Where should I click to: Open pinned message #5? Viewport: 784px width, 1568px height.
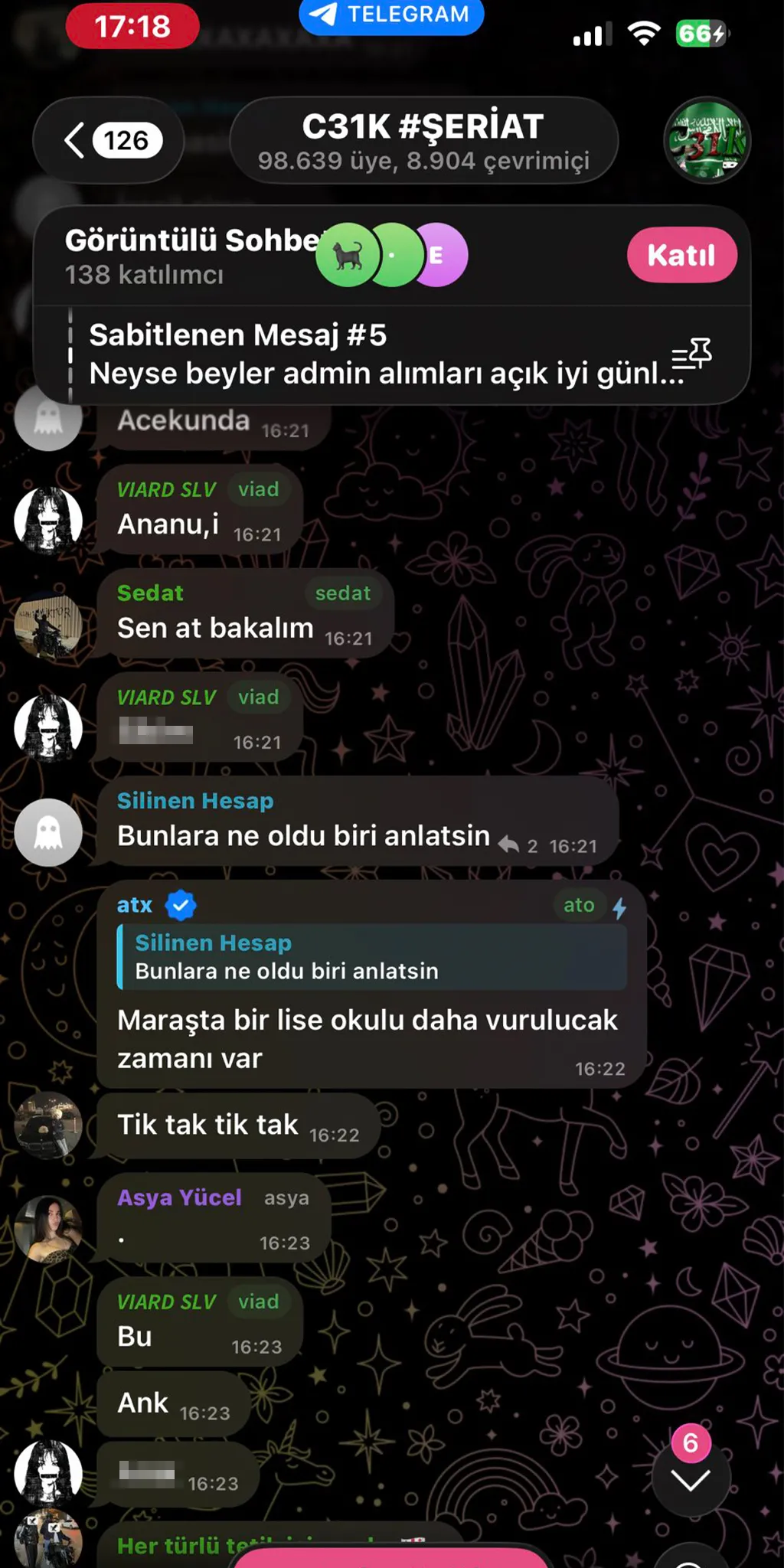pos(367,354)
